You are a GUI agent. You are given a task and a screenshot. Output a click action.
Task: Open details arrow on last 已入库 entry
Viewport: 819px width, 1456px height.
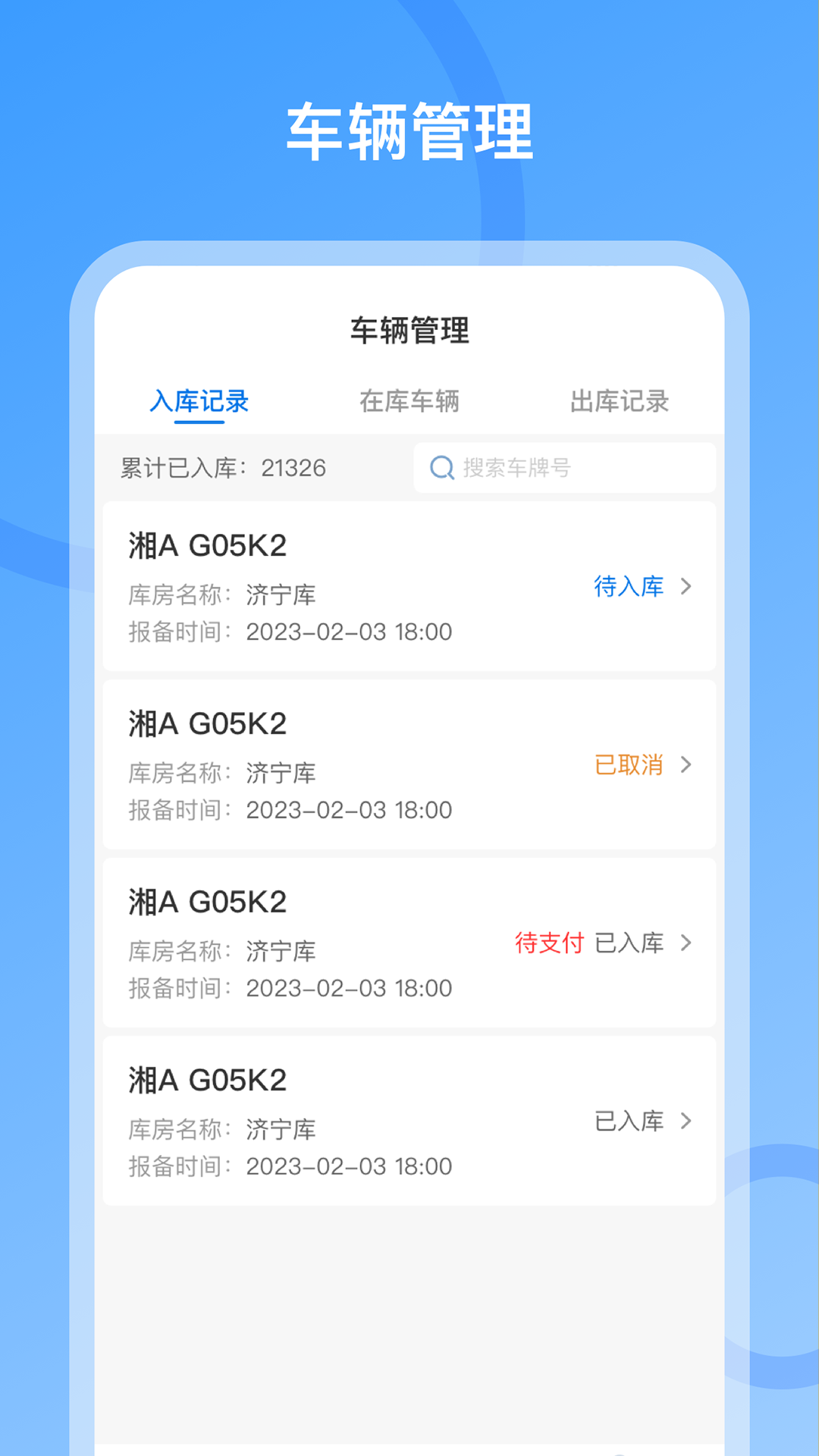pos(687,1122)
